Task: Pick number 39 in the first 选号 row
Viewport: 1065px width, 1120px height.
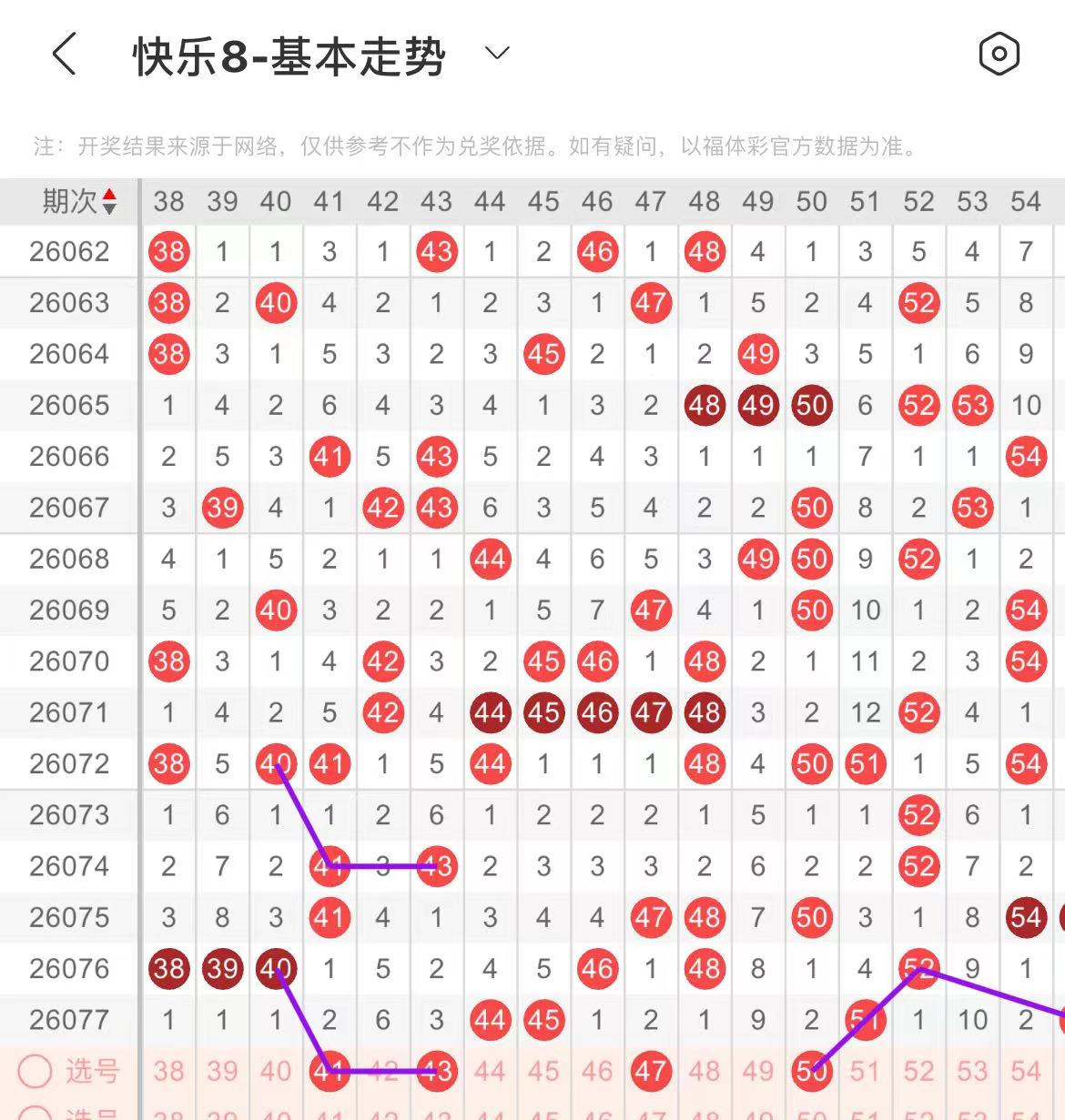Action: point(222,1071)
